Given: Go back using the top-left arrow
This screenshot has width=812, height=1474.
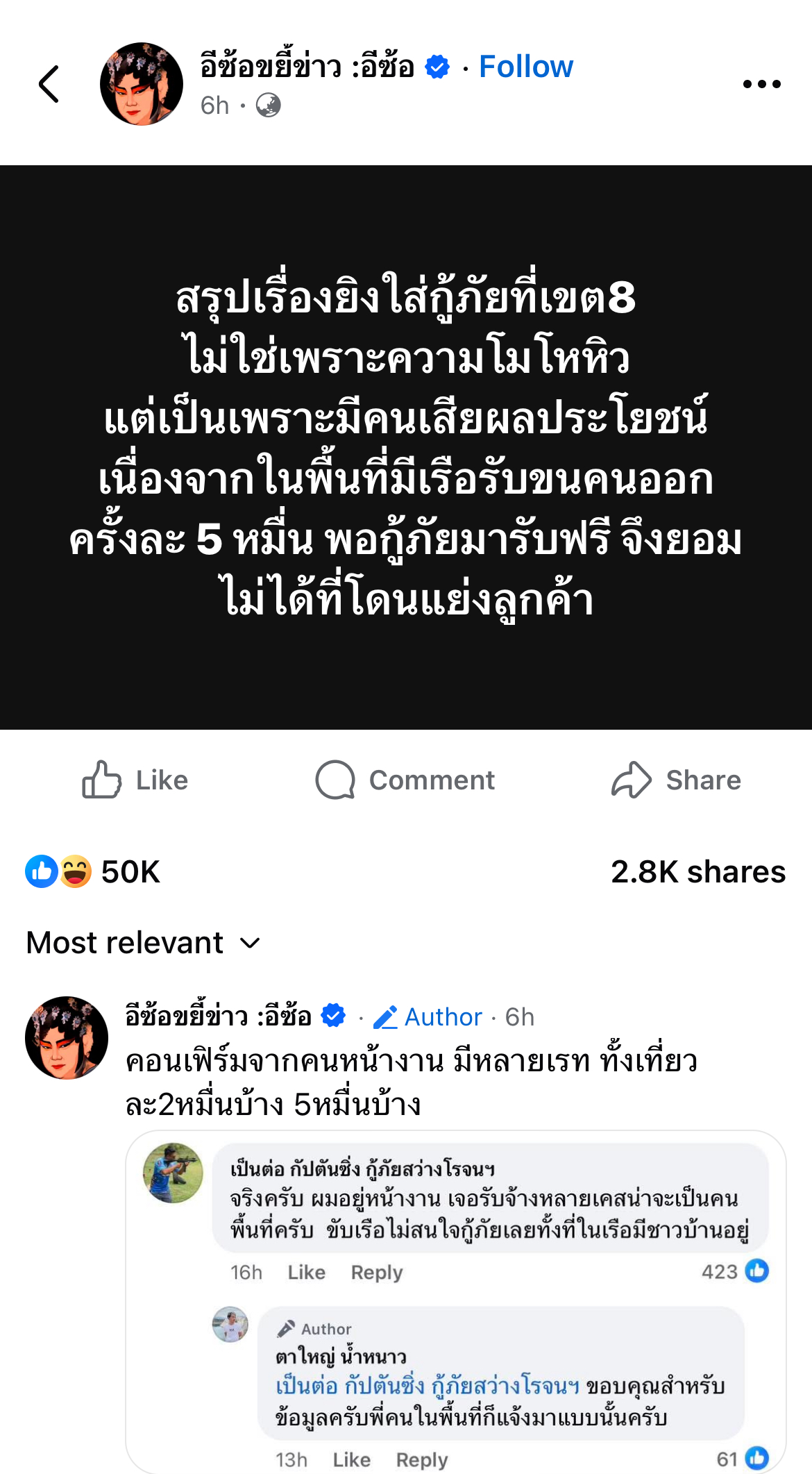Looking at the screenshot, I should click(49, 84).
